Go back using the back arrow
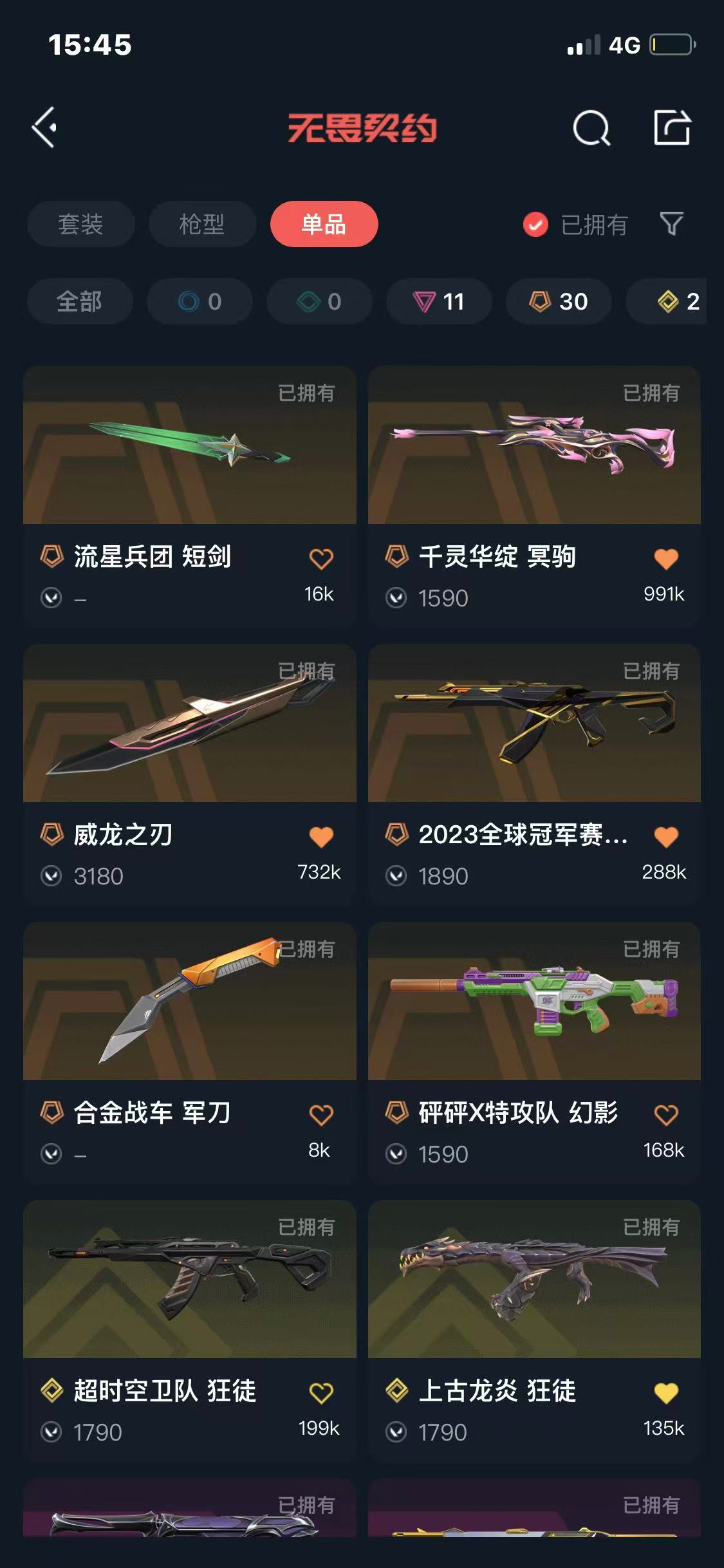 (x=44, y=127)
